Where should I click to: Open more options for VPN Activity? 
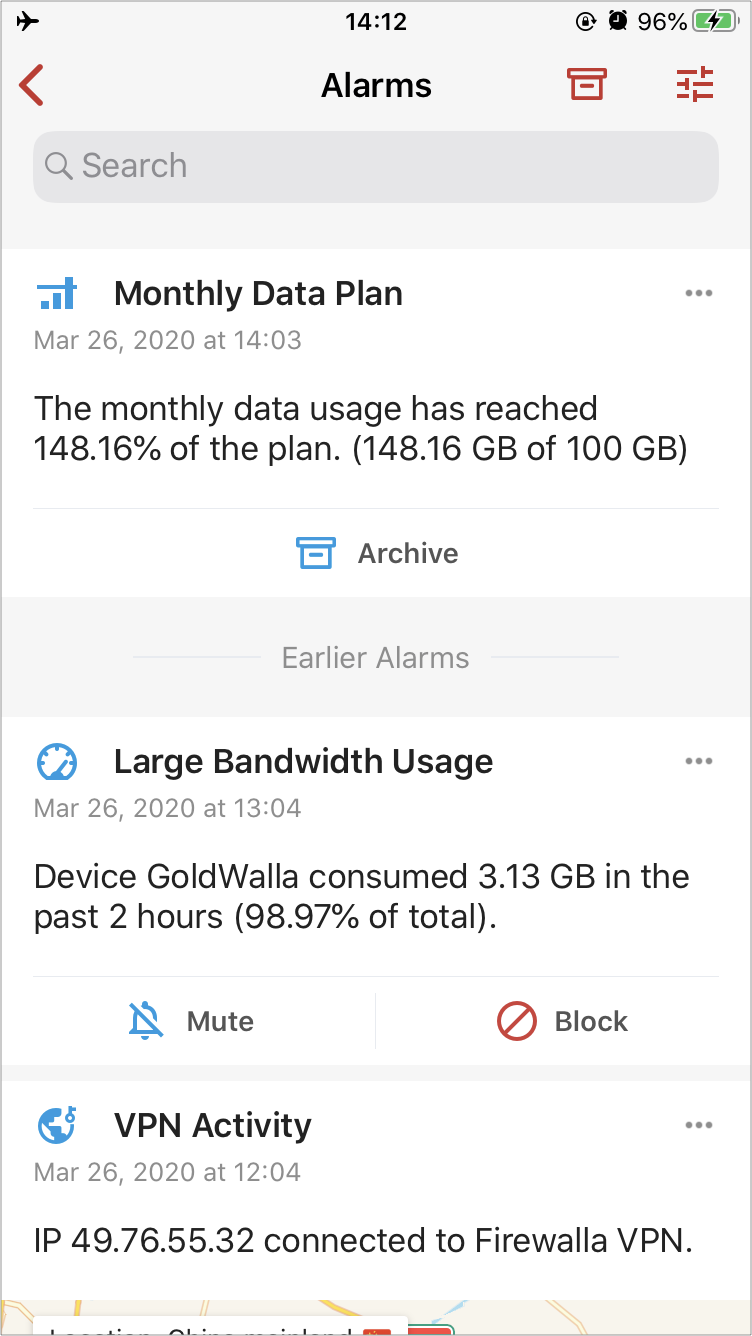(699, 1125)
